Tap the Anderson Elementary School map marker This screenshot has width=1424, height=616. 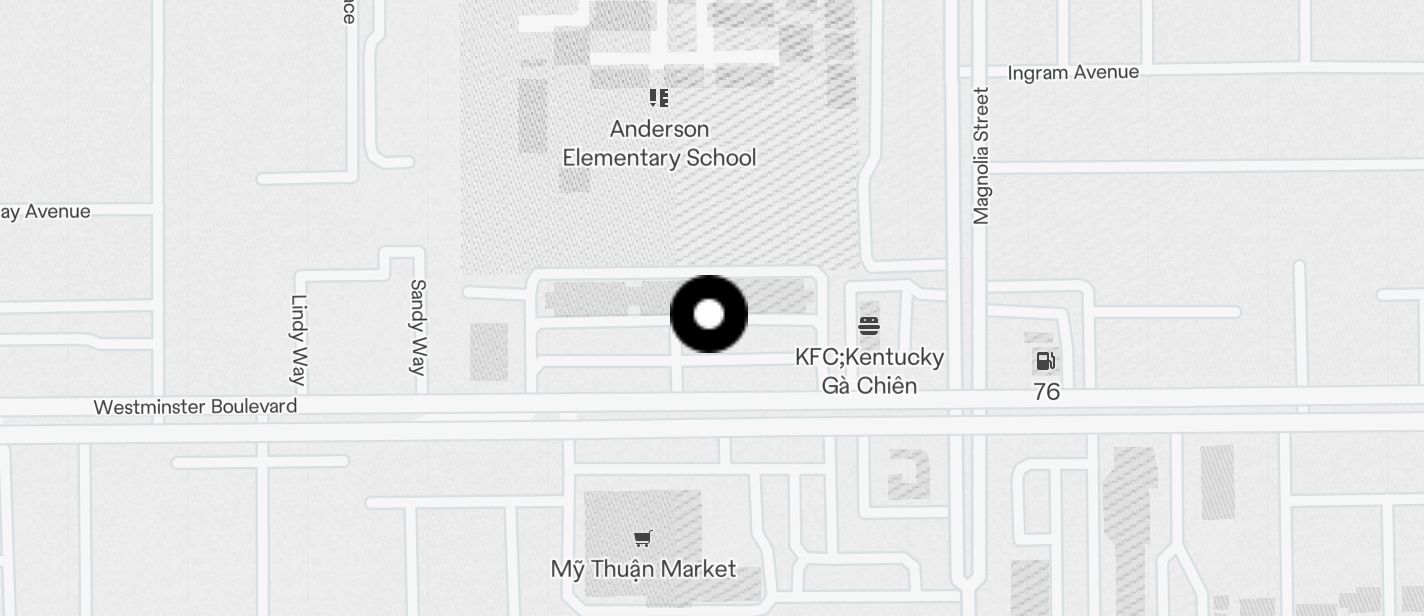point(659,98)
